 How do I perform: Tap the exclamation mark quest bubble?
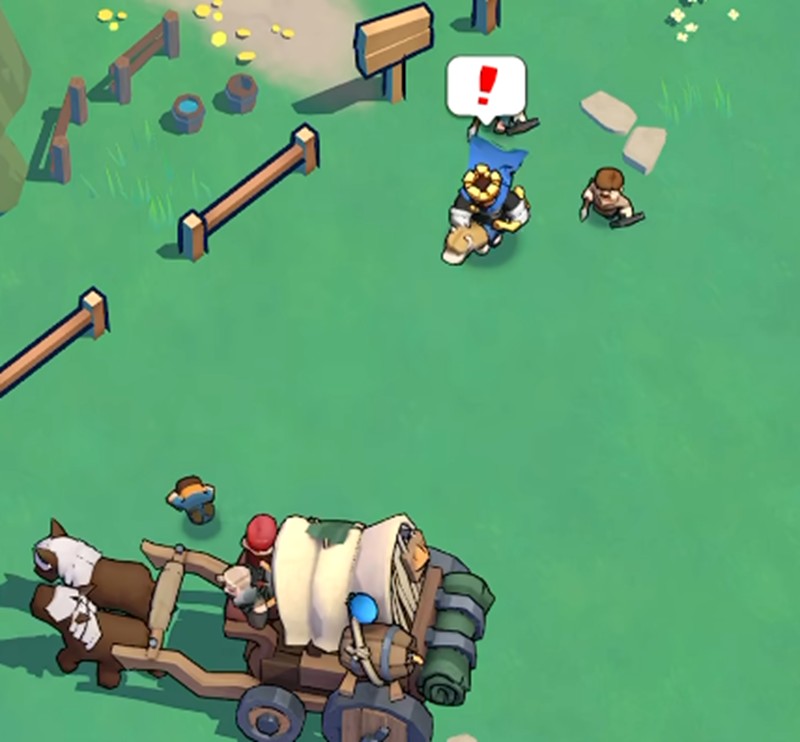[486, 87]
